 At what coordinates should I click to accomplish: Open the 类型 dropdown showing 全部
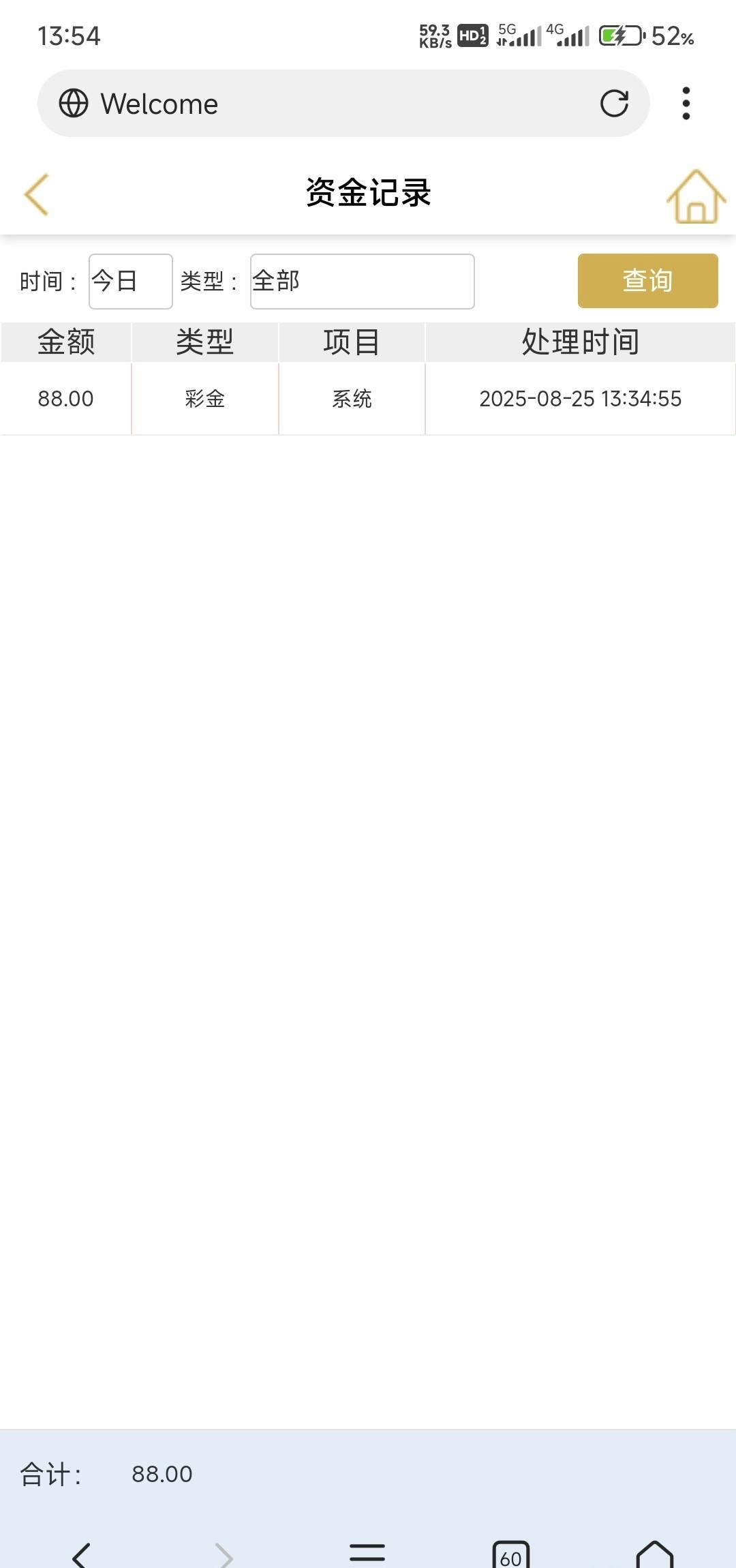[x=362, y=281]
